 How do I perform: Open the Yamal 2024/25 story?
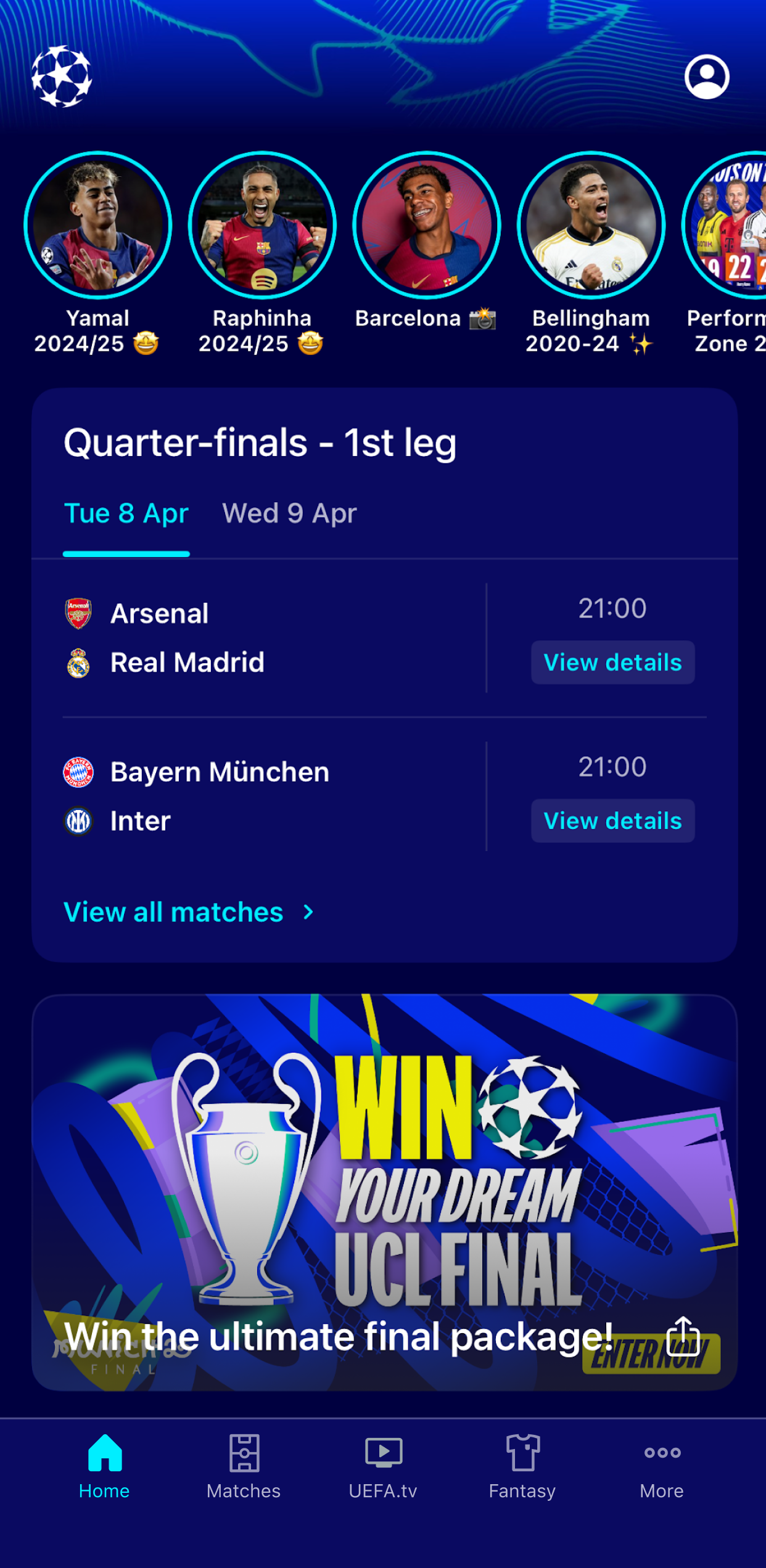(x=97, y=226)
